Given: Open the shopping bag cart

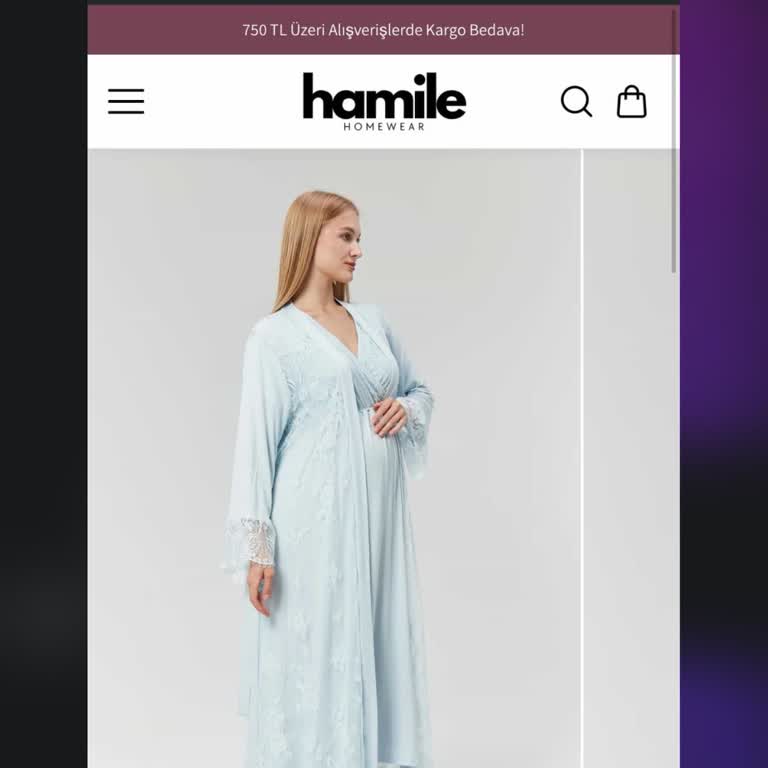Looking at the screenshot, I should (x=631, y=101).
